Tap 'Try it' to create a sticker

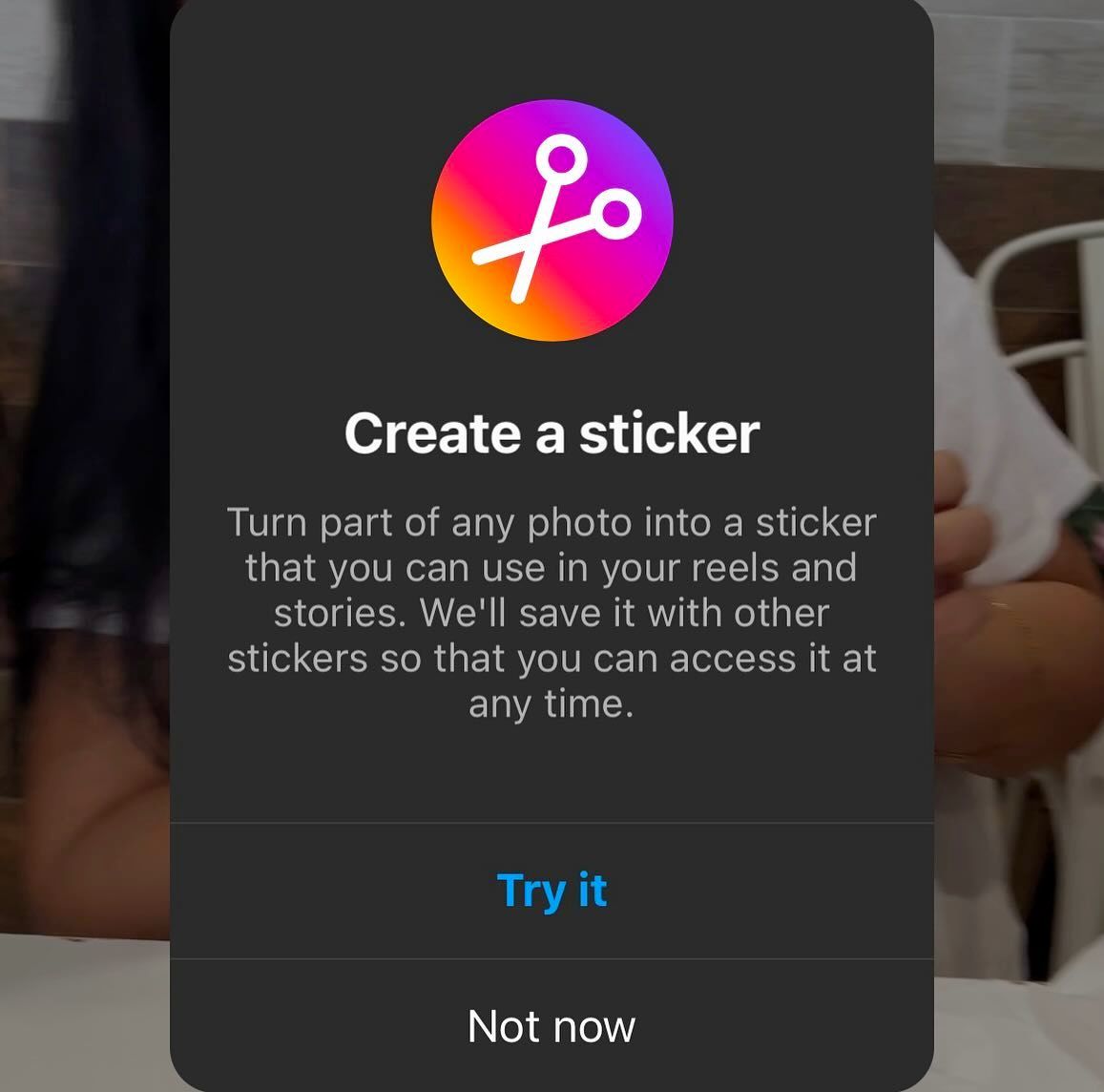click(552, 891)
